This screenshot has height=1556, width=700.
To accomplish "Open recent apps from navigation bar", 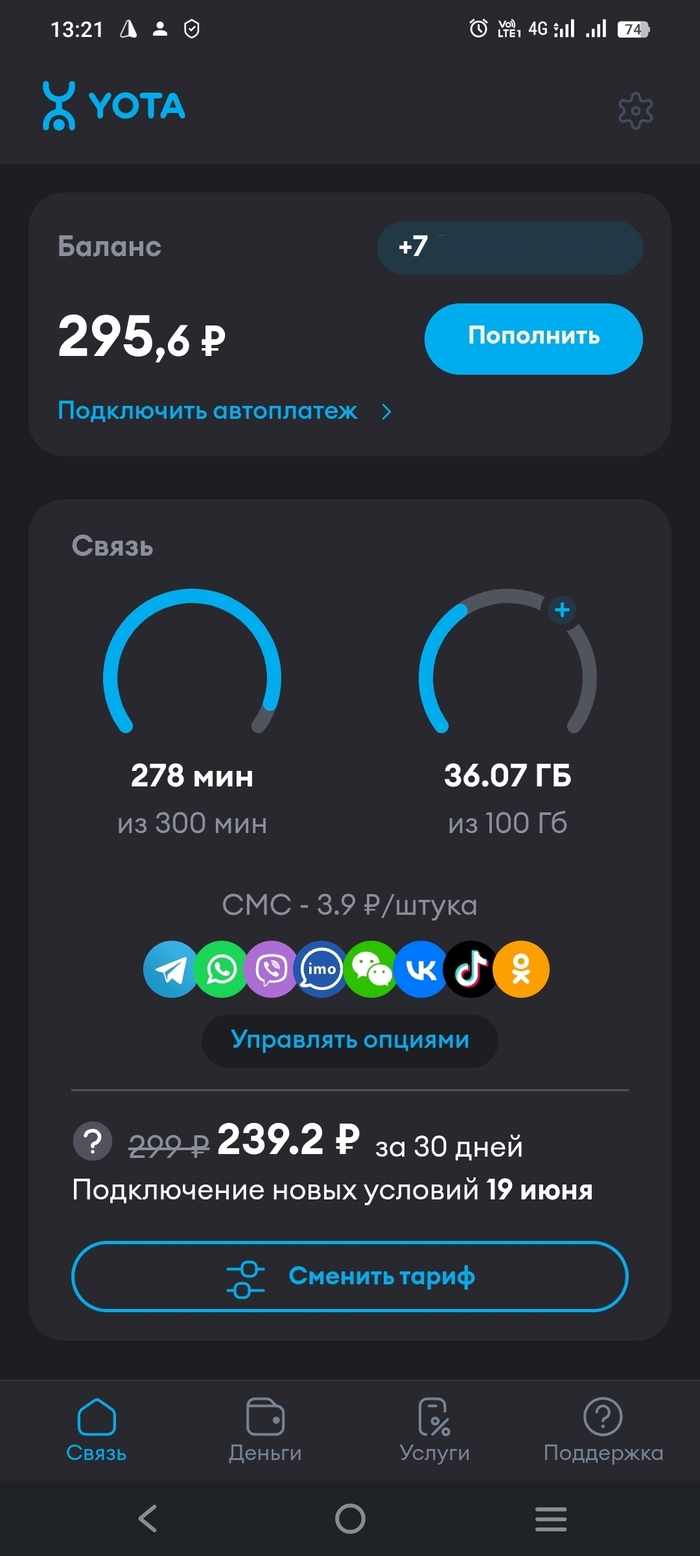I will (551, 1519).
